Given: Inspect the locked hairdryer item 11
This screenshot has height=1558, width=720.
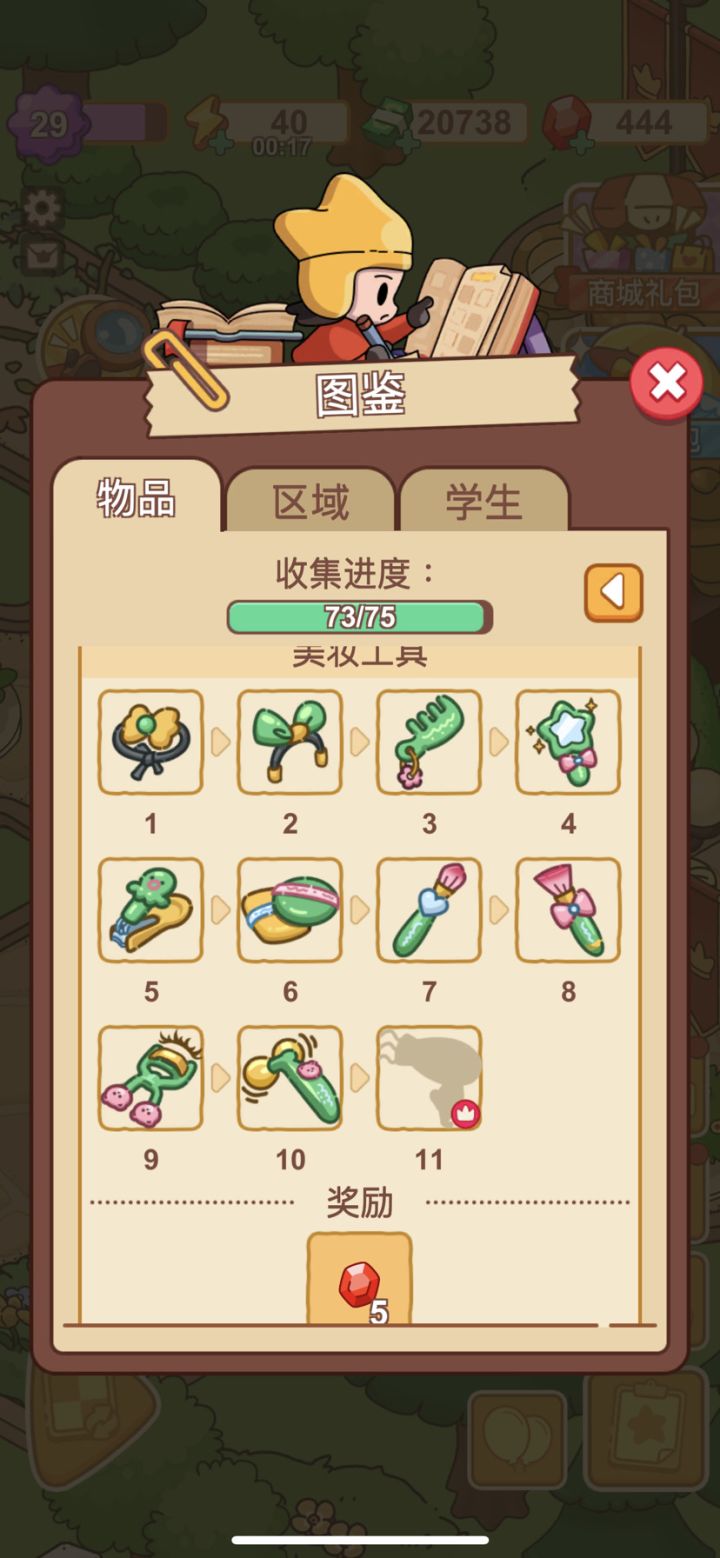Looking at the screenshot, I should point(428,1078).
